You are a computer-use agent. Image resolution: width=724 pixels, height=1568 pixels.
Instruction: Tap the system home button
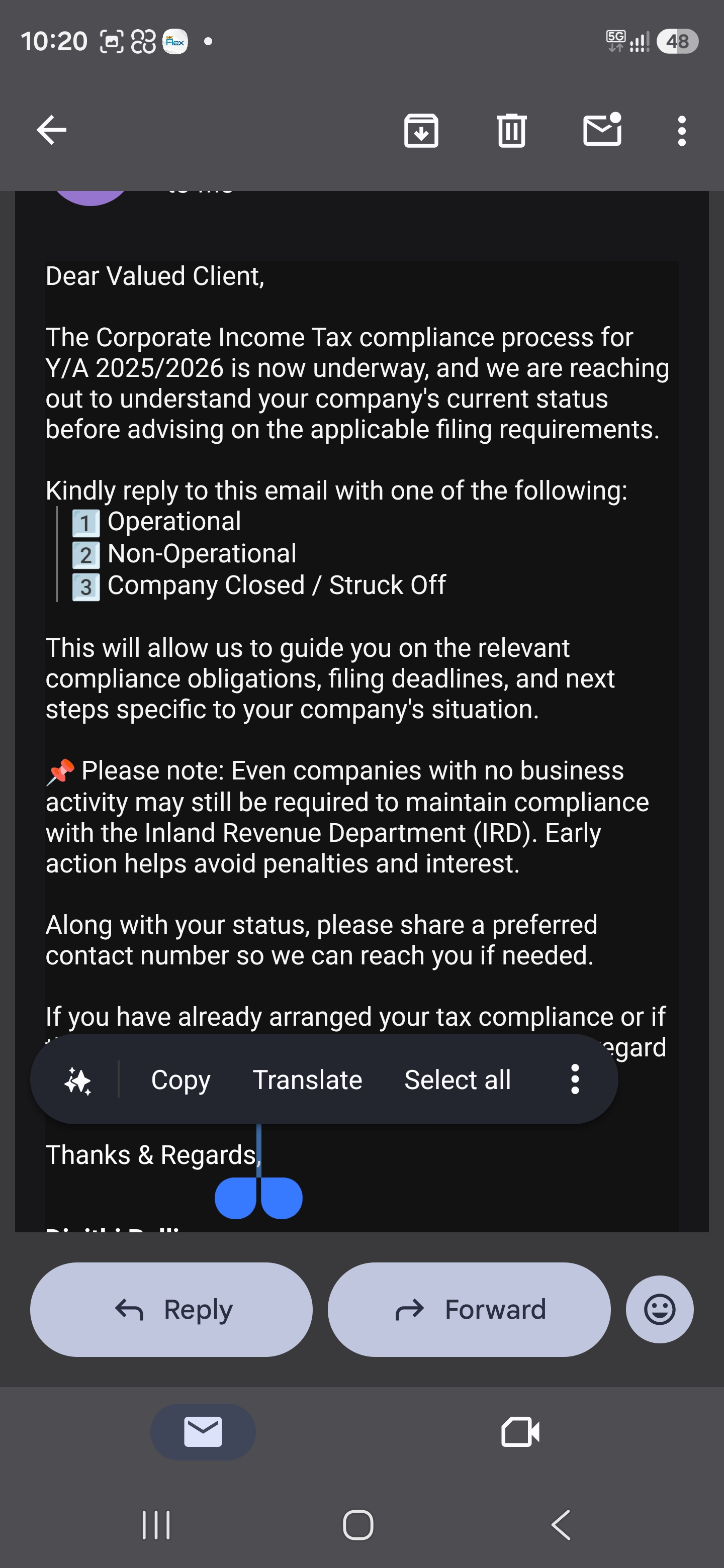point(358,1525)
